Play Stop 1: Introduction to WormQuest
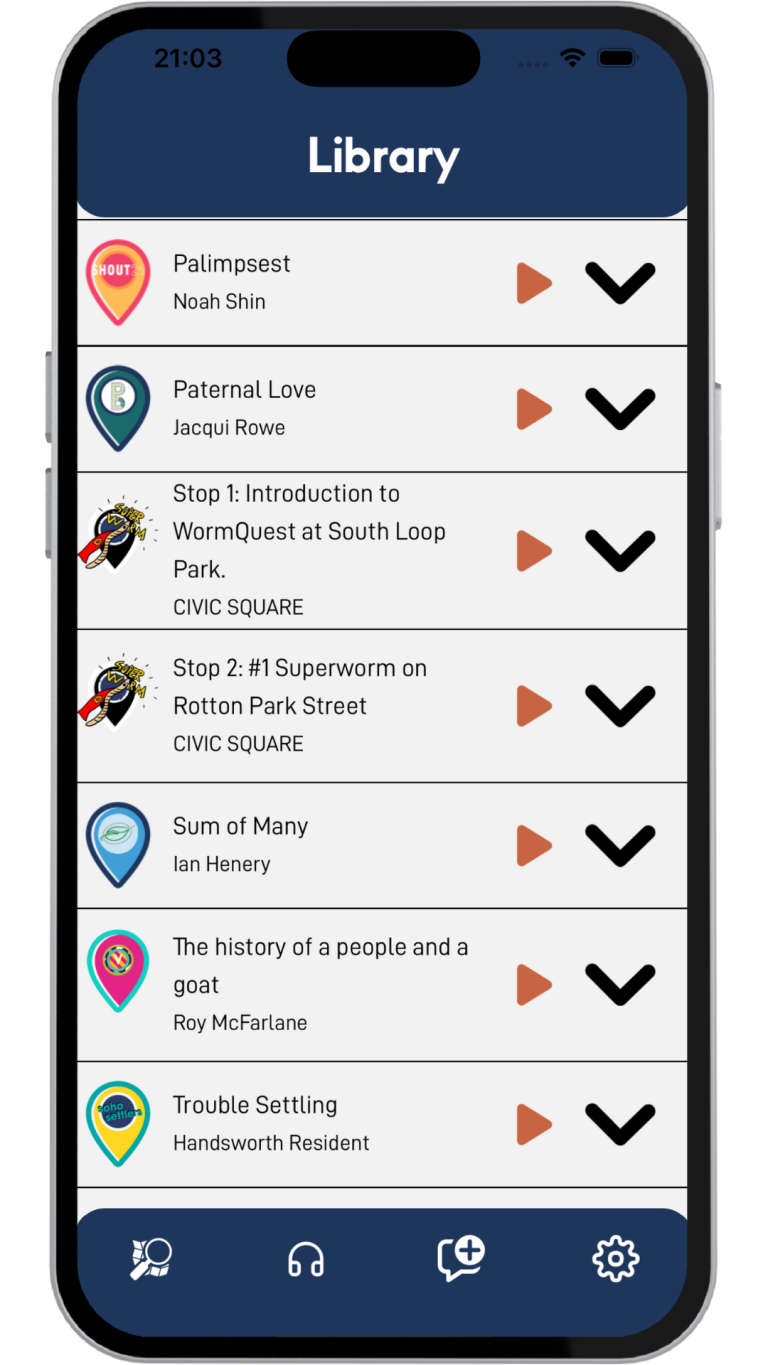Image resolution: width=768 pixels, height=1365 pixels. (534, 551)
